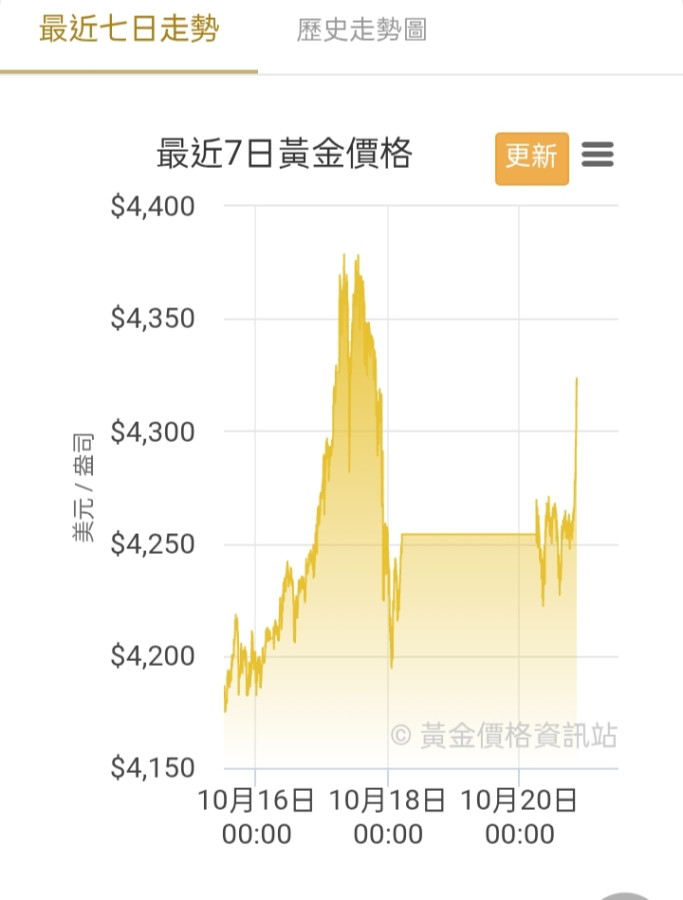Switch to the 歷史走勢圖 tab

[362, 30]
